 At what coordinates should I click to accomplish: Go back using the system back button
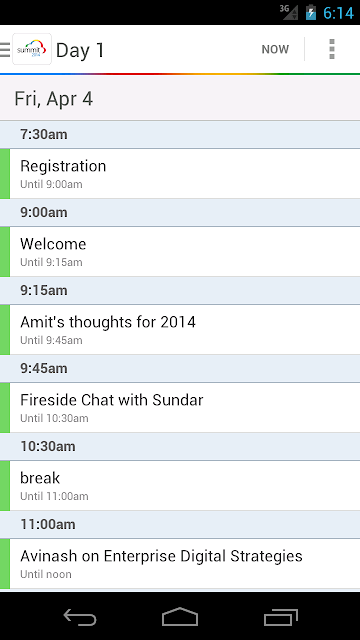[80, 617]
